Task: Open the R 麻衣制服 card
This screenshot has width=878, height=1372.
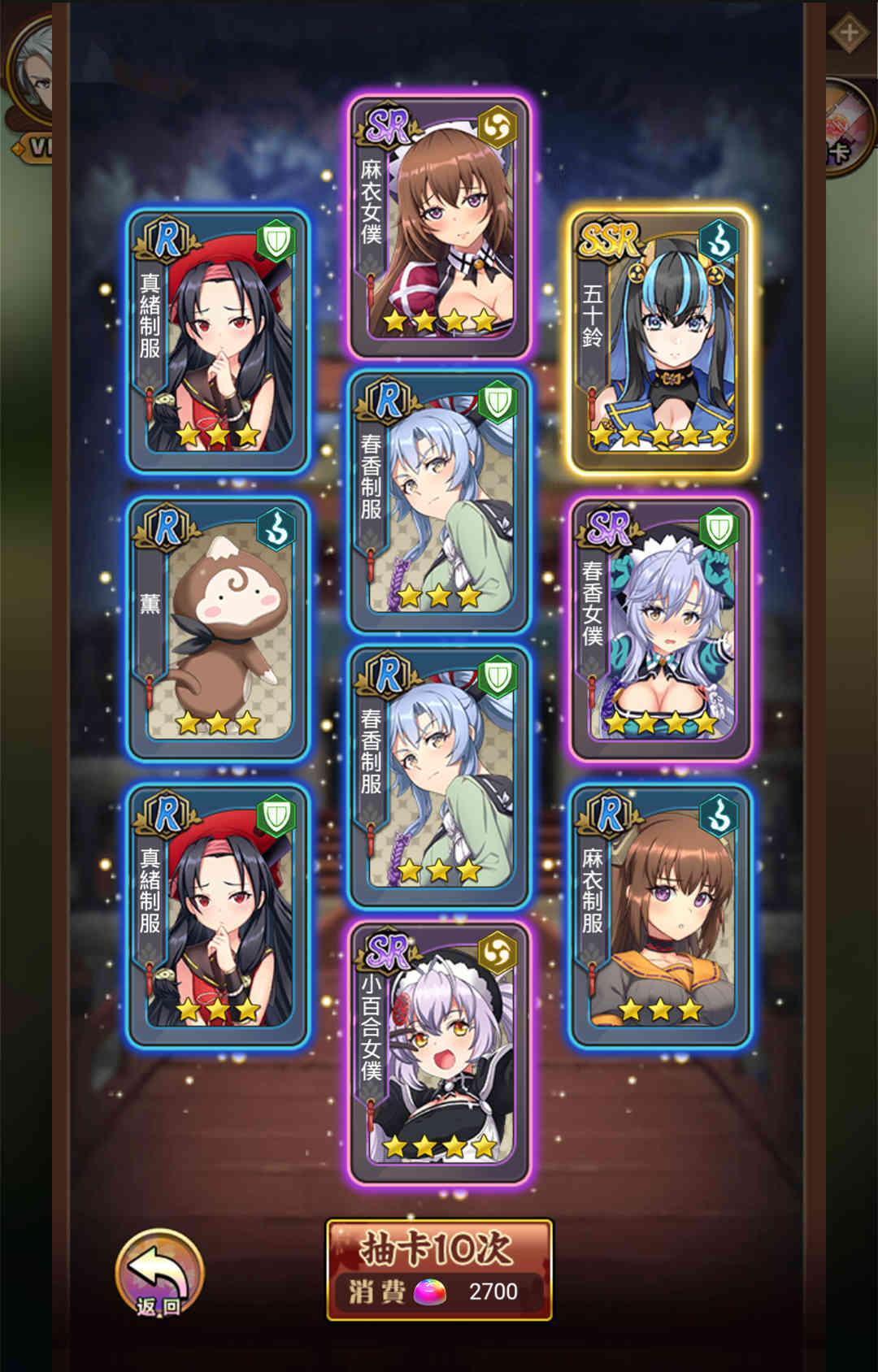Action: pyautogui.click(x=660, y=915)
